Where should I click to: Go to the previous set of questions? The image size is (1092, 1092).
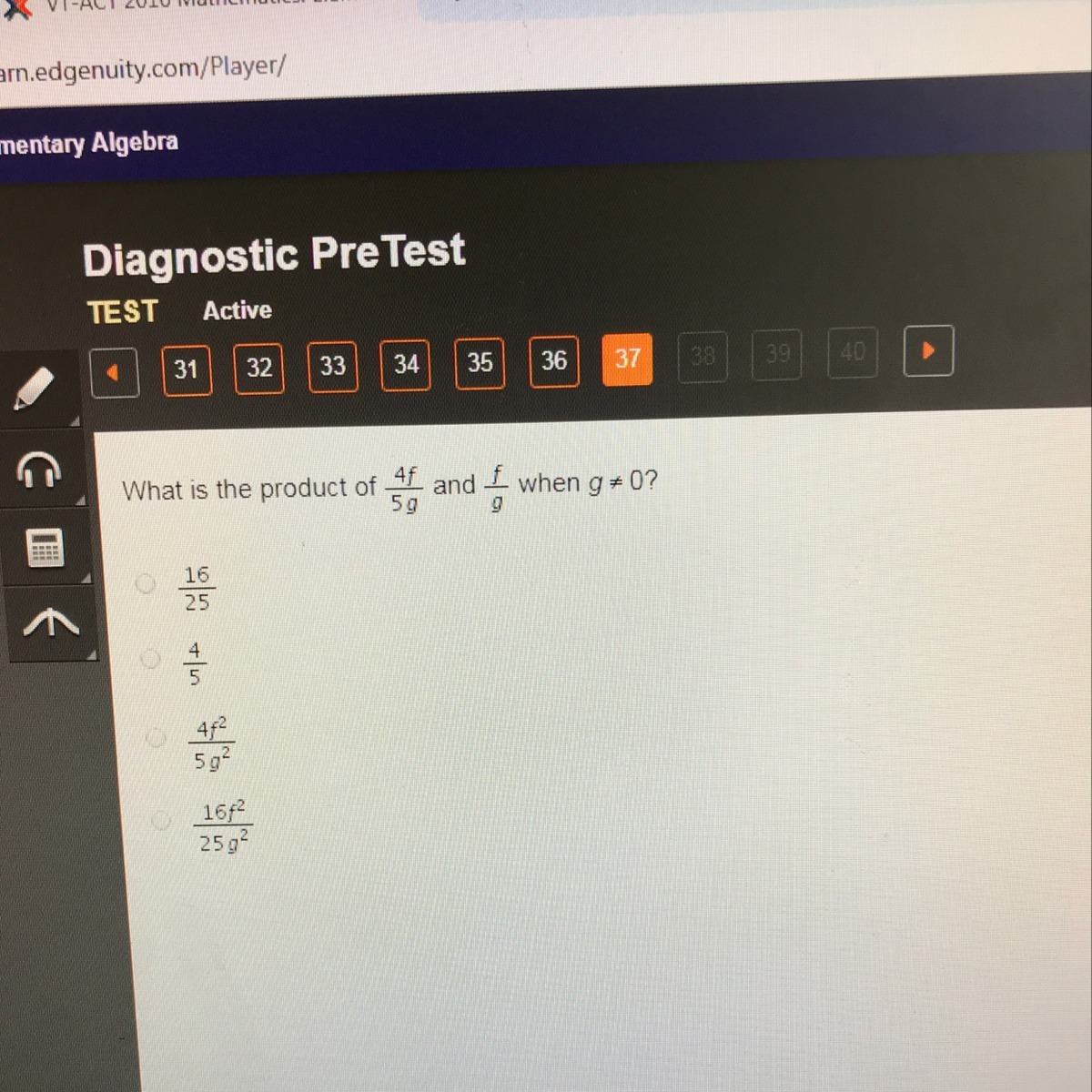coord(114,373)
